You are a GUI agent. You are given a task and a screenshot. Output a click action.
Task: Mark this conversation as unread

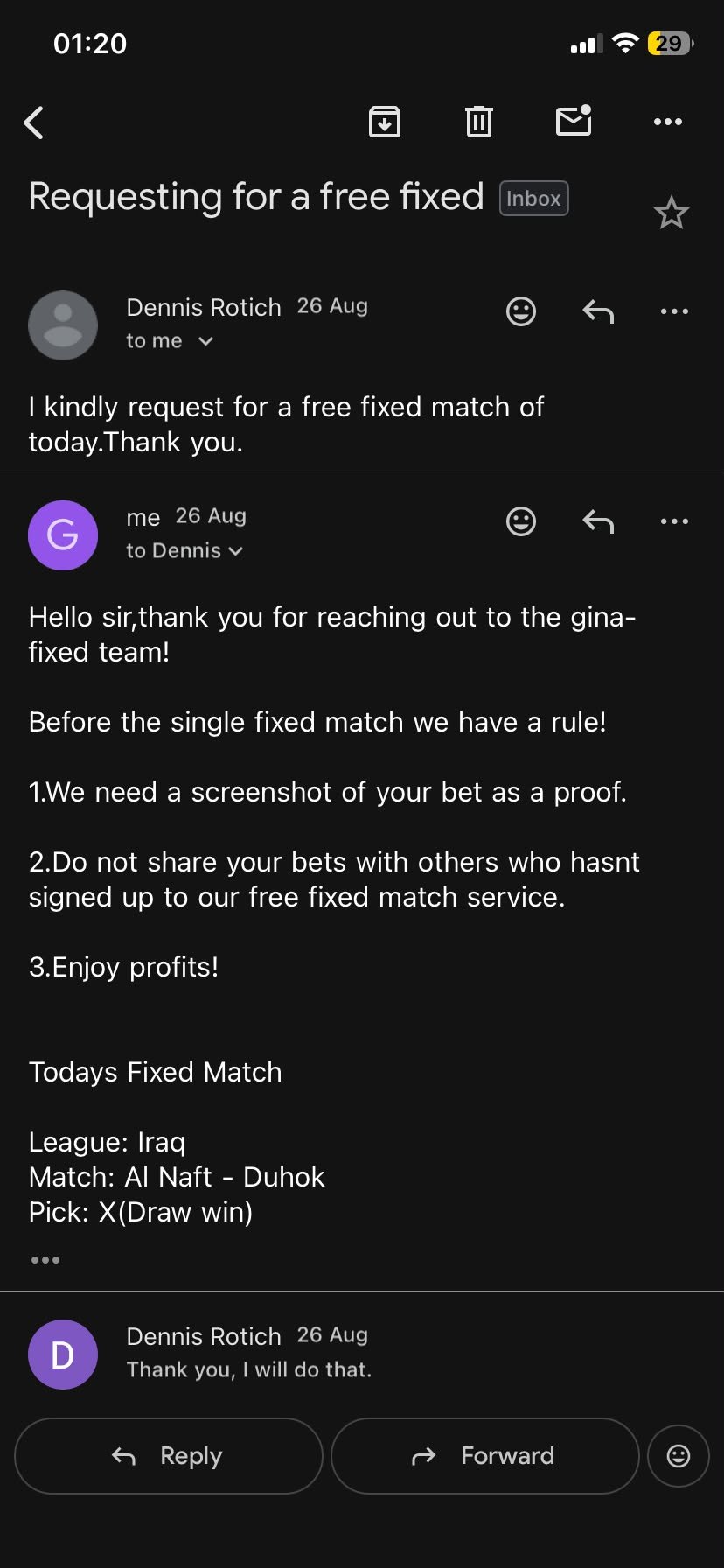coord(574,121)
